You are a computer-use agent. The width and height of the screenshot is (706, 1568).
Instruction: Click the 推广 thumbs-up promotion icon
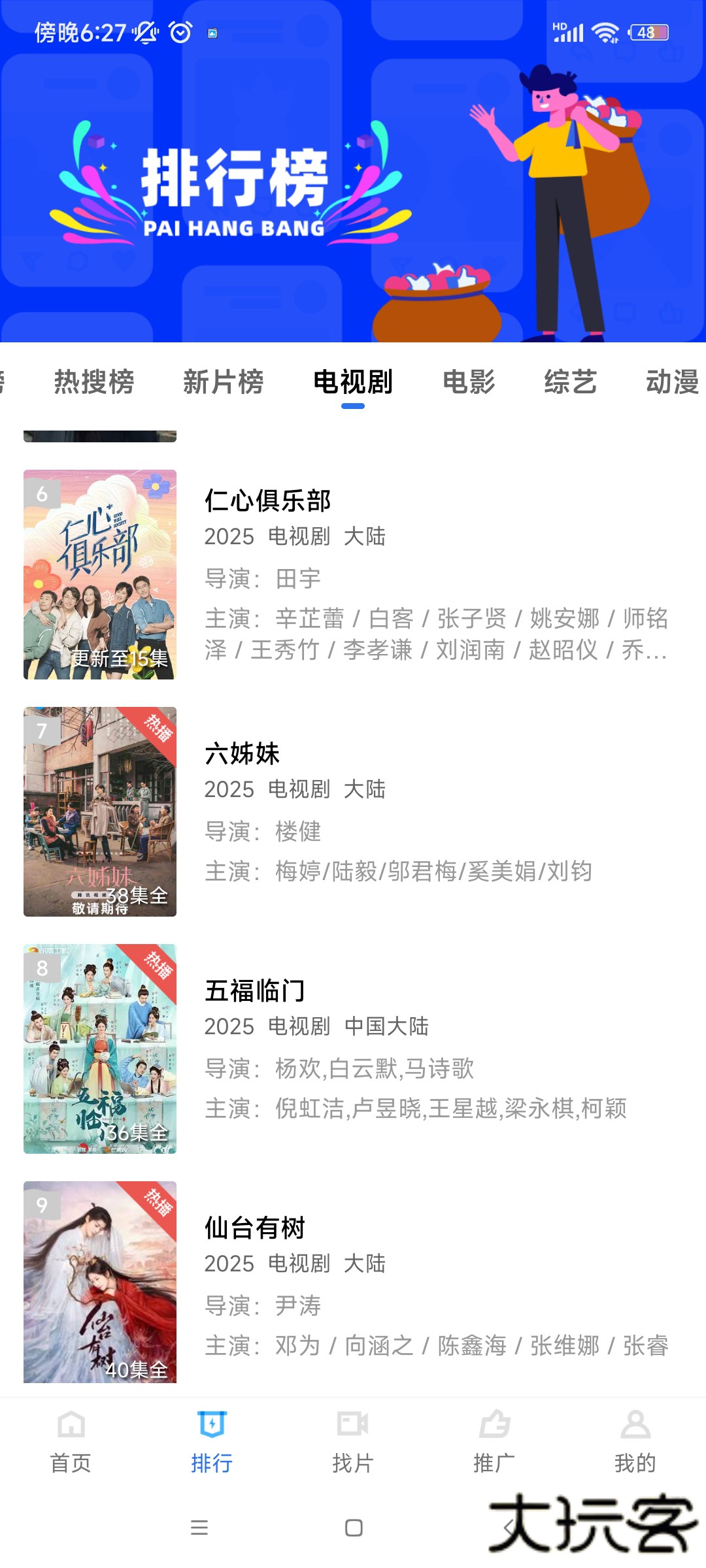(494, 1422)
